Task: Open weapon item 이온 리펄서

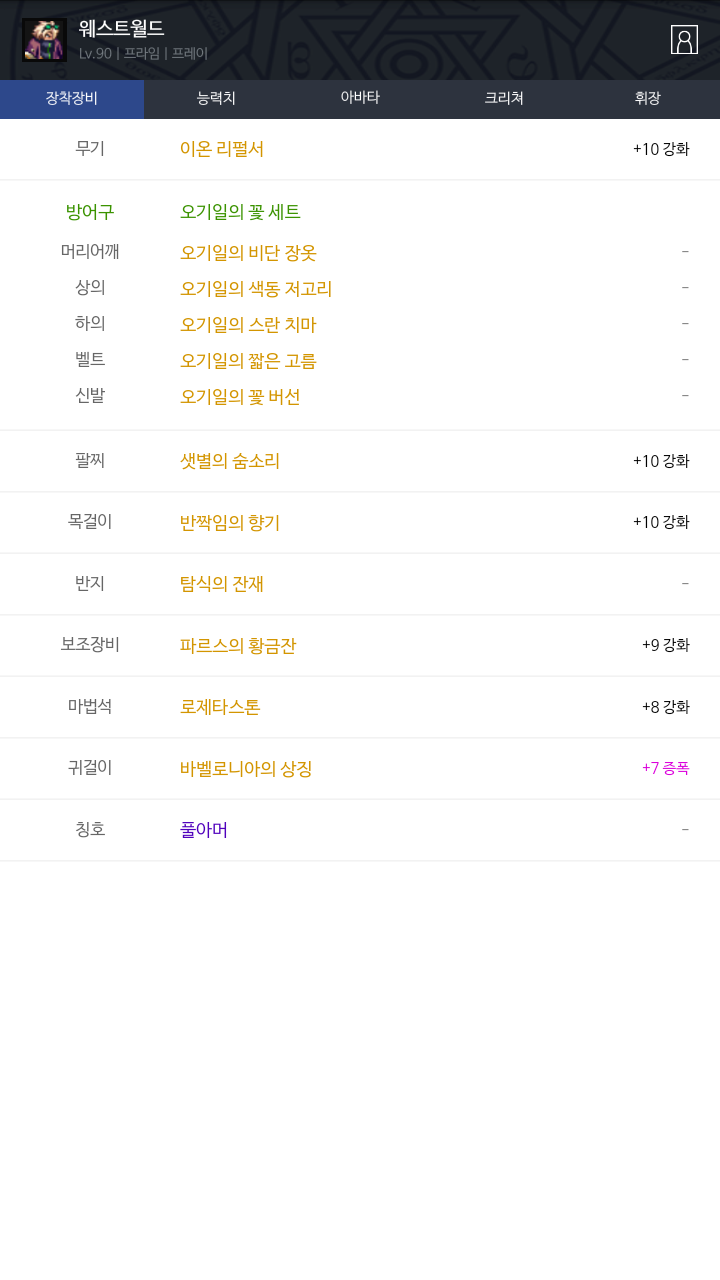Action: point(222,149)
